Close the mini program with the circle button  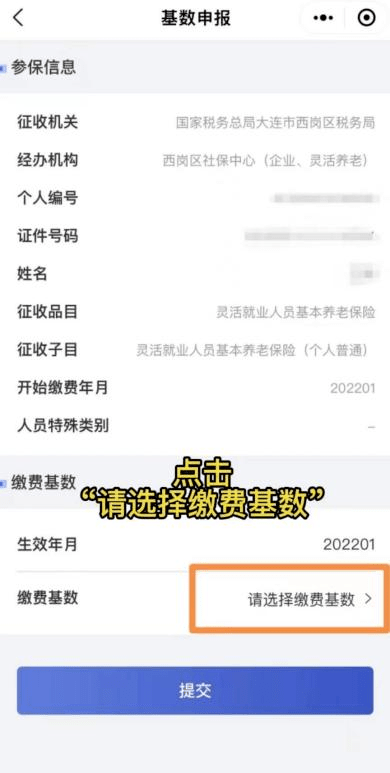click(x=366, y=18)
